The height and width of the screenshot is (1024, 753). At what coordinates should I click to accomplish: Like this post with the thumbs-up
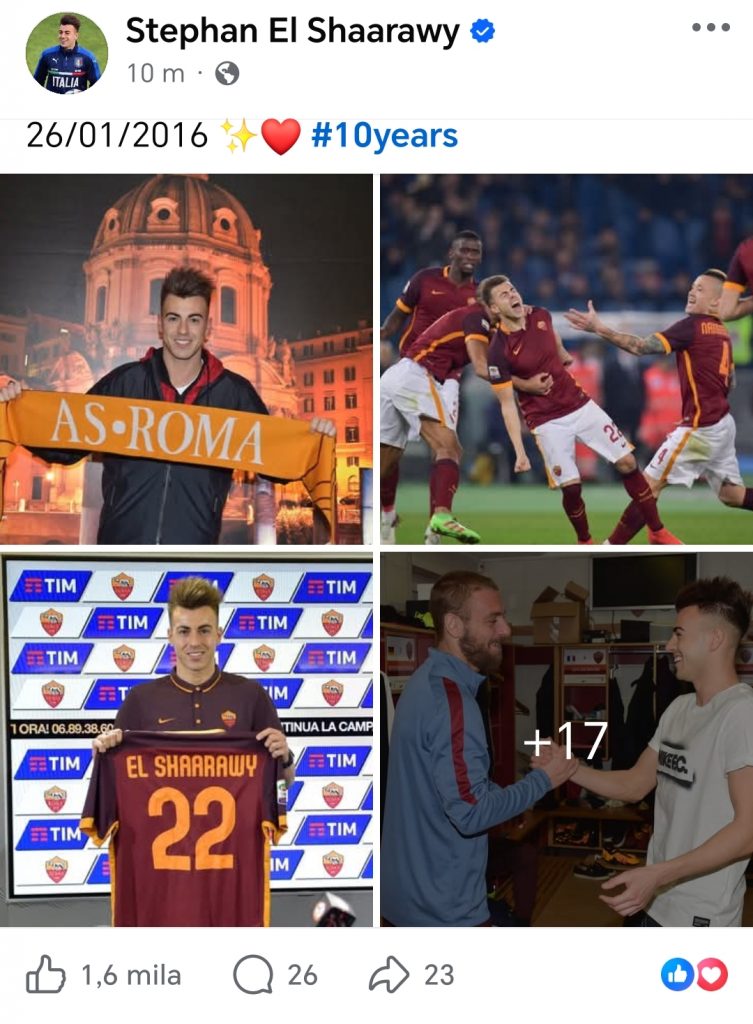point(46,975)
